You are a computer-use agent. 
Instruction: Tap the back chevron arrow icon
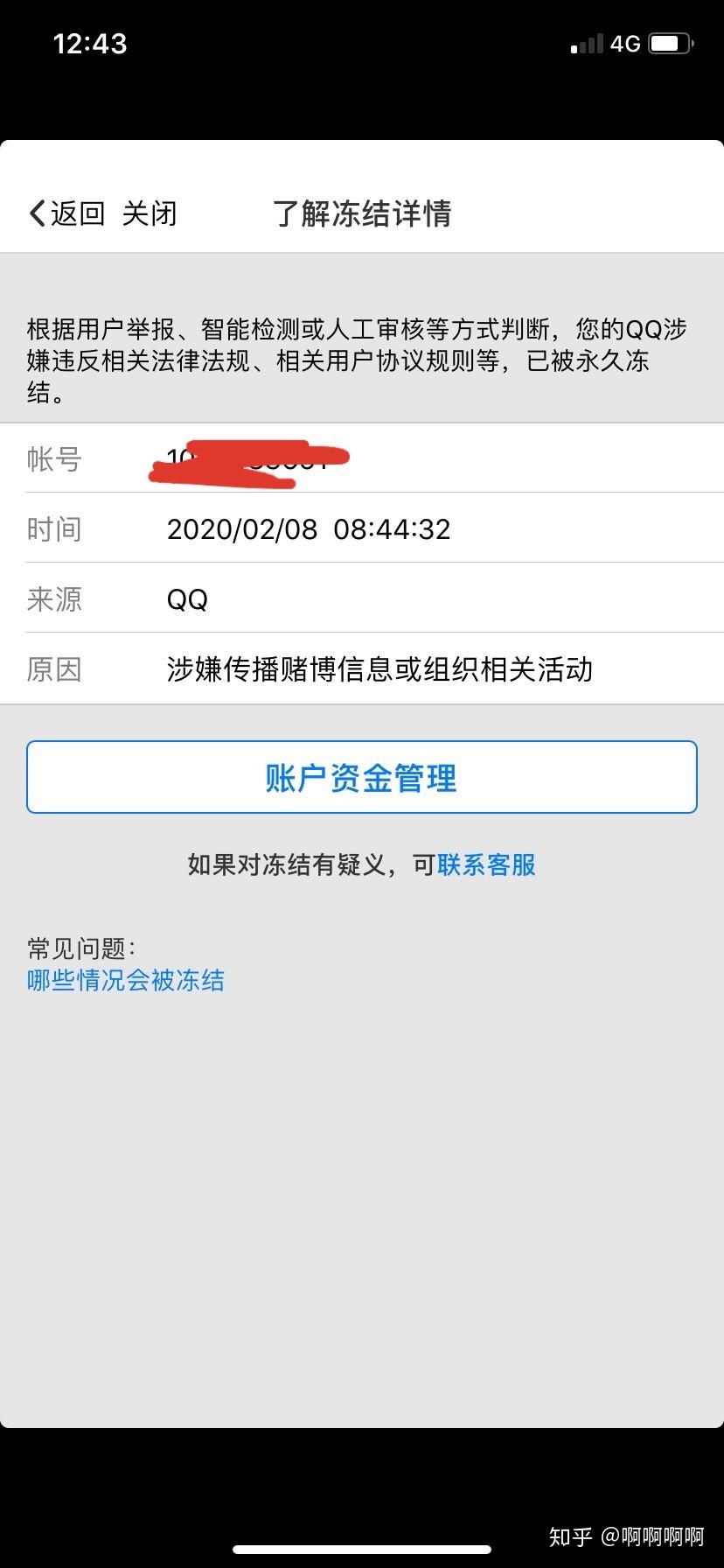(x=34, y=213)
